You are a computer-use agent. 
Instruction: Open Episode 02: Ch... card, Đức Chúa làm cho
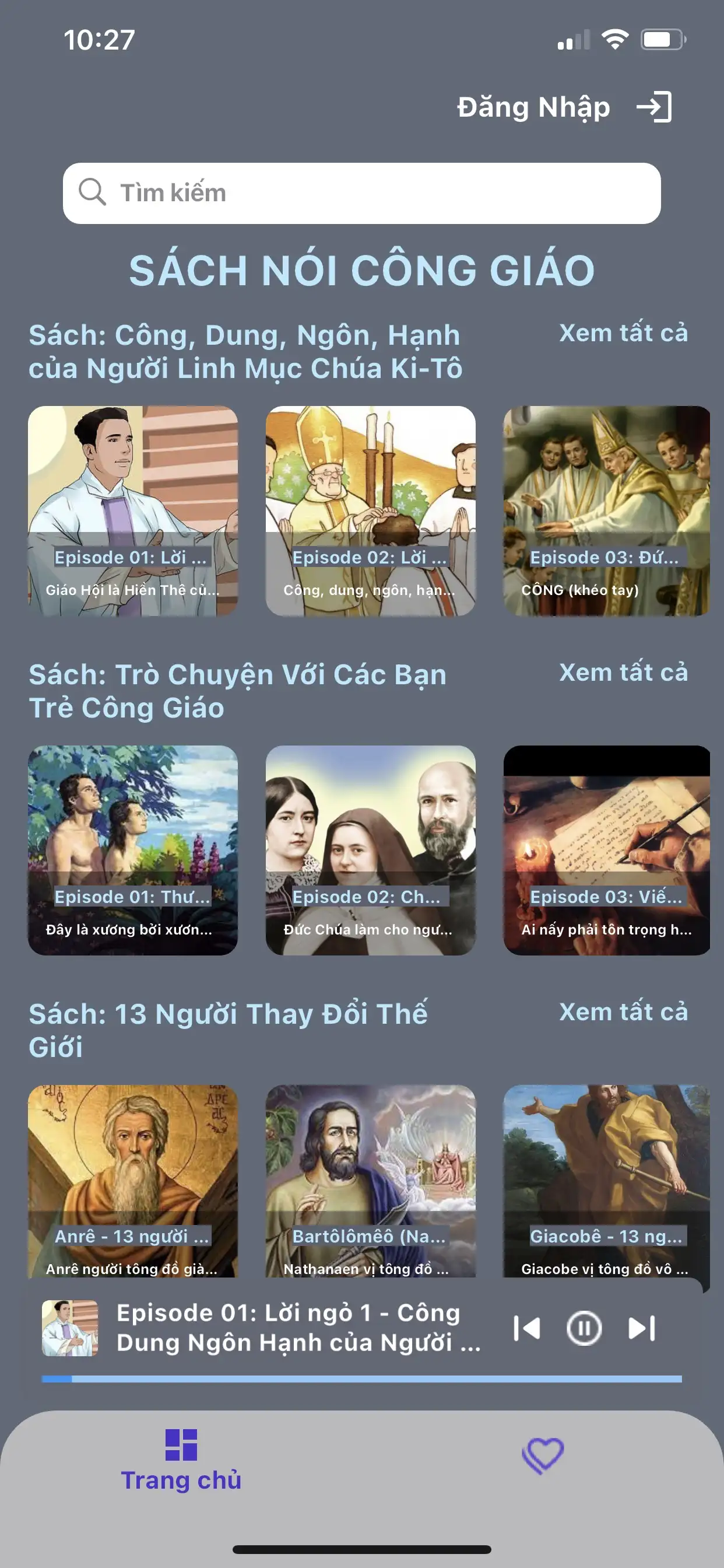click(x=370, y=850)
